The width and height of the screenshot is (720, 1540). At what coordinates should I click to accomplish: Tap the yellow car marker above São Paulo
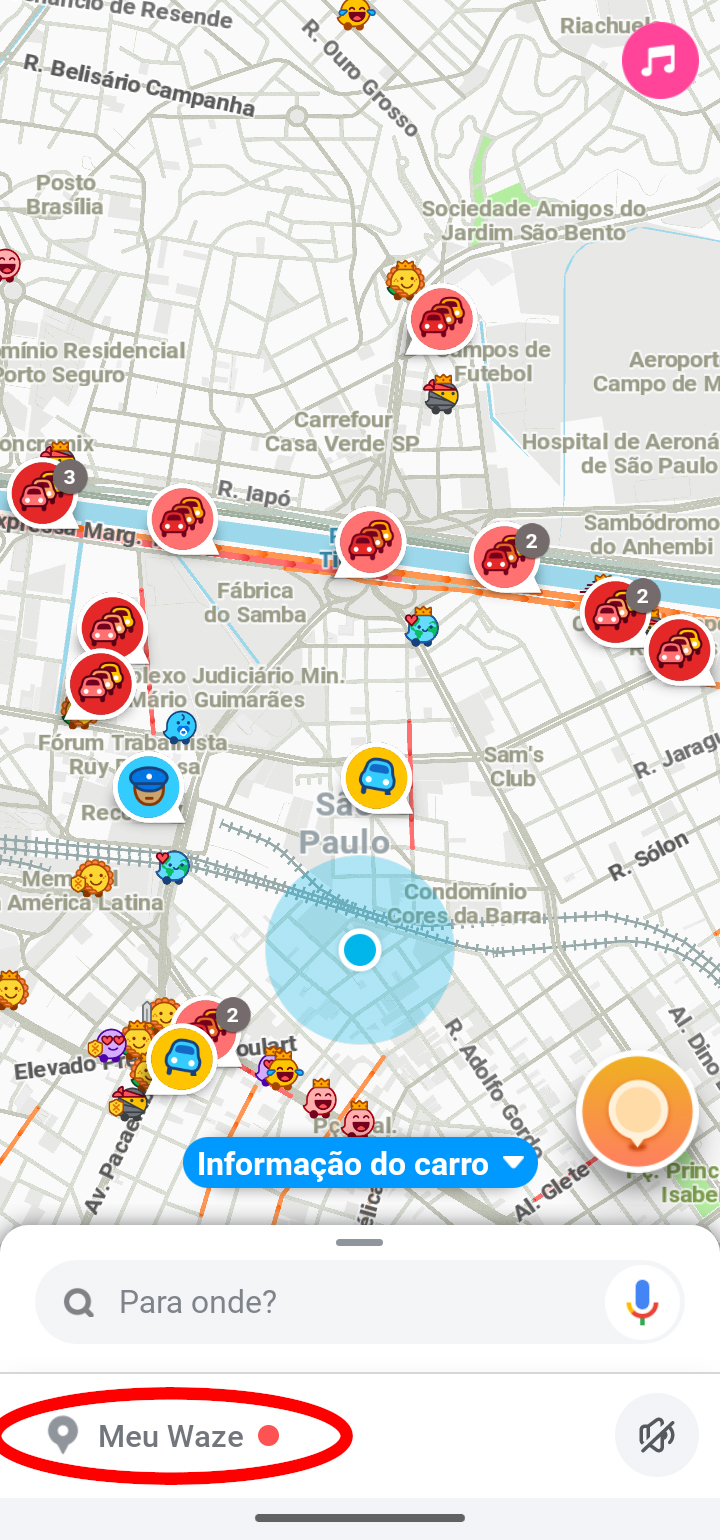pos(376,777)
